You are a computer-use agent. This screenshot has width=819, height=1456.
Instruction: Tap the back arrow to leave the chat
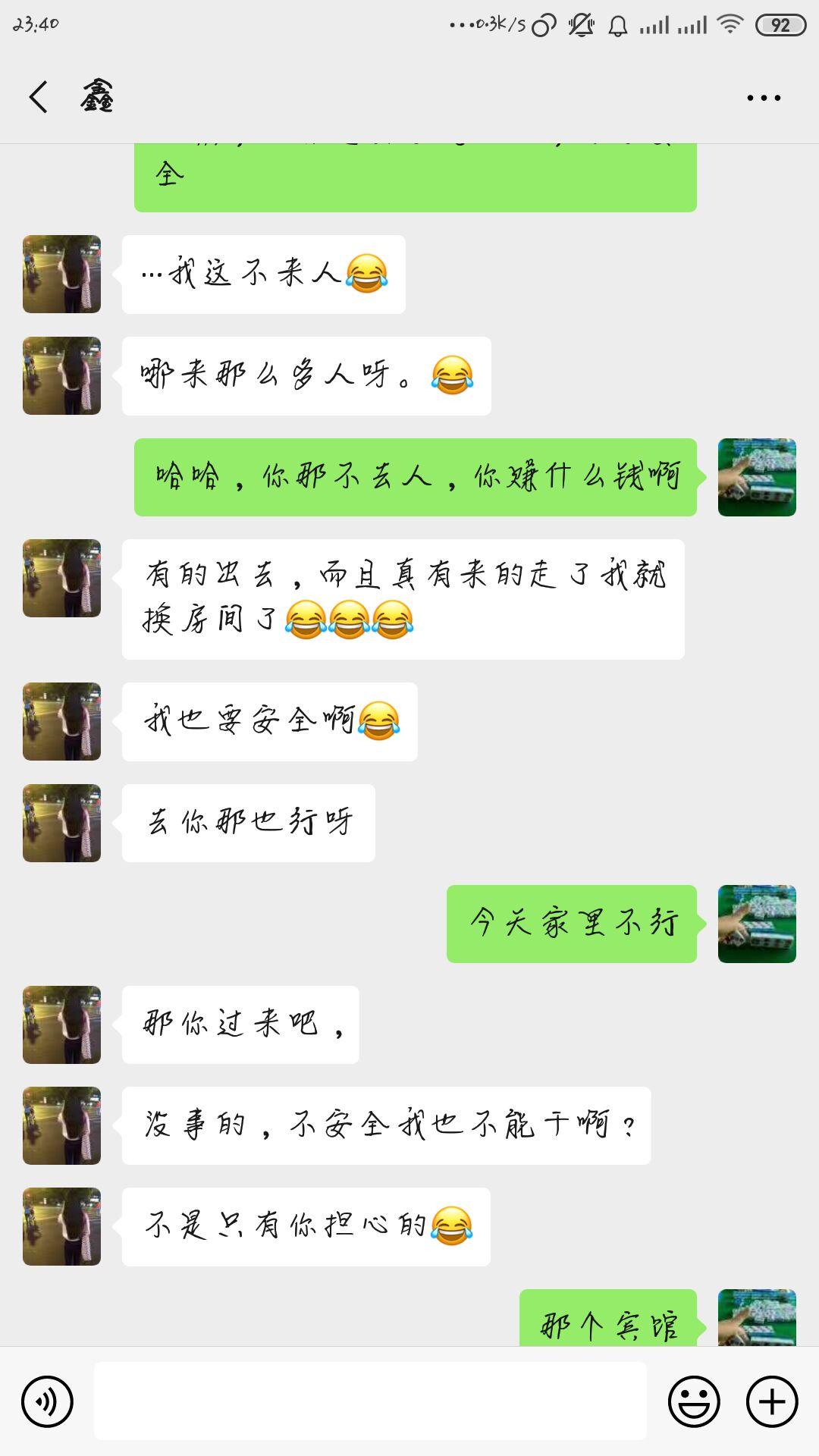[x=39, y=99]
